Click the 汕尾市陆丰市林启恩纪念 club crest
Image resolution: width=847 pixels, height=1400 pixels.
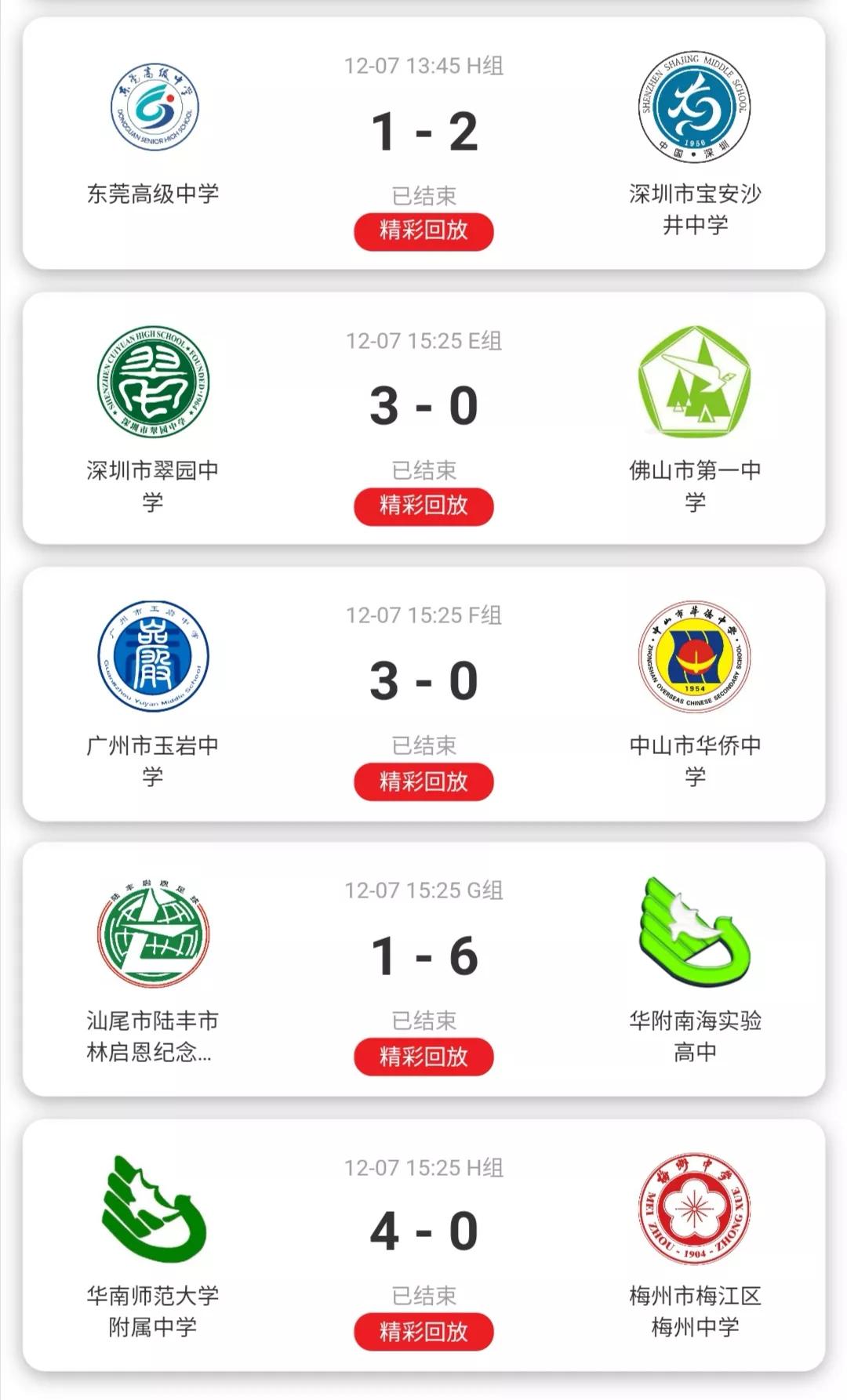tap(154, 933)
